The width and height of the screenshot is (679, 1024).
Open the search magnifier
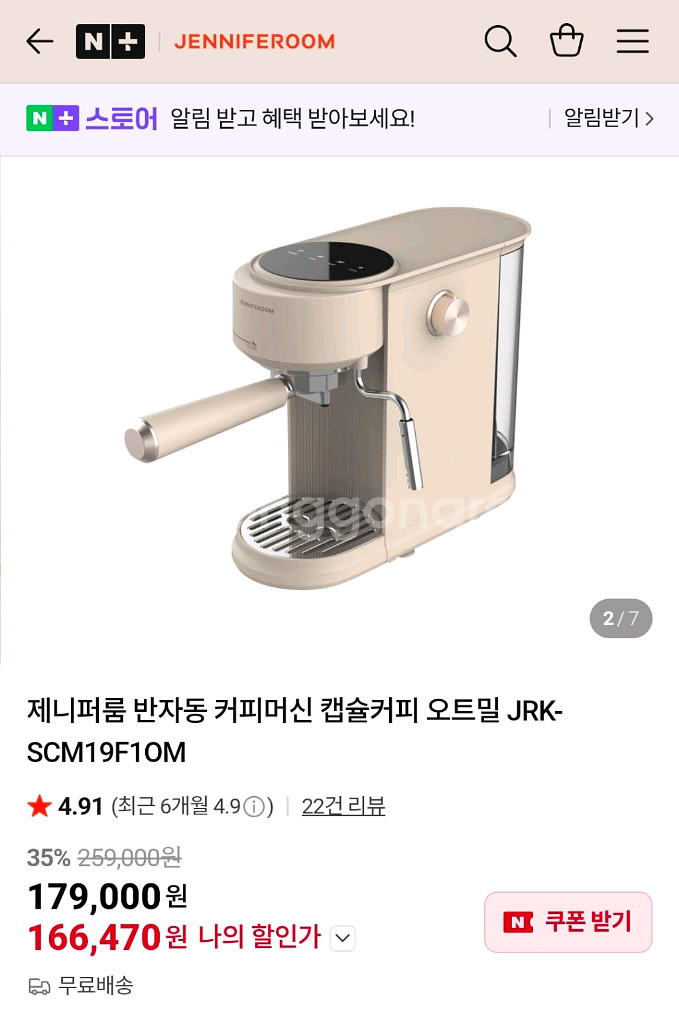[x=501, y=42]
